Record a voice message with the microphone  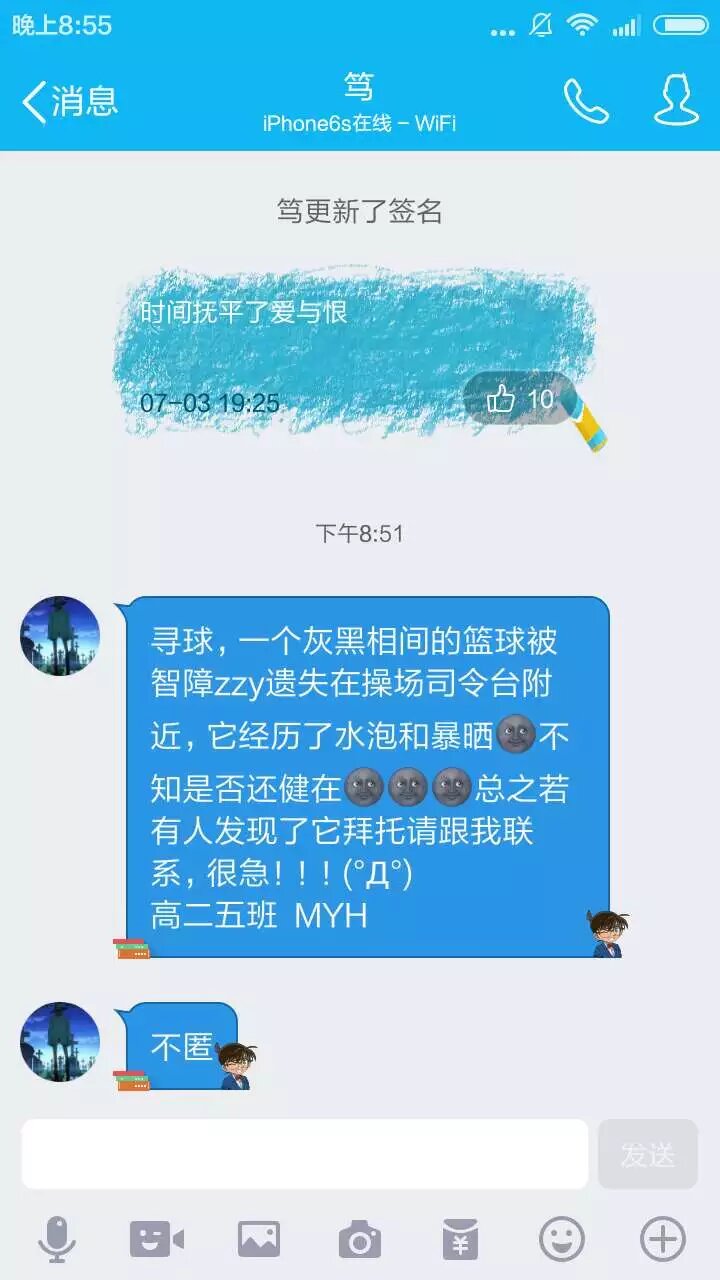click(x=57, y=1240)
